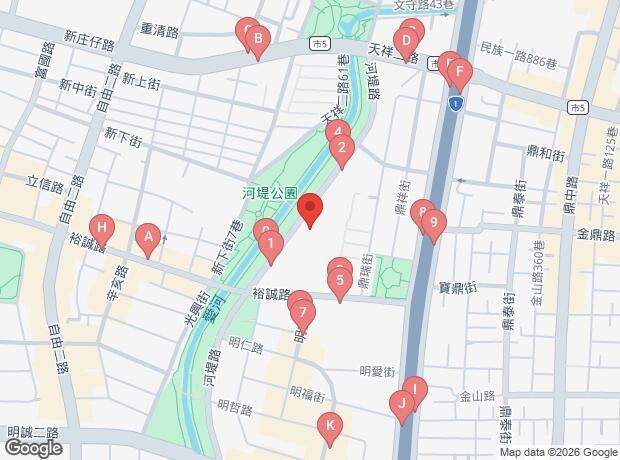The image size is (620, 460).
Task: Open marker I near 金山路
Action: [x=415, y=388]
